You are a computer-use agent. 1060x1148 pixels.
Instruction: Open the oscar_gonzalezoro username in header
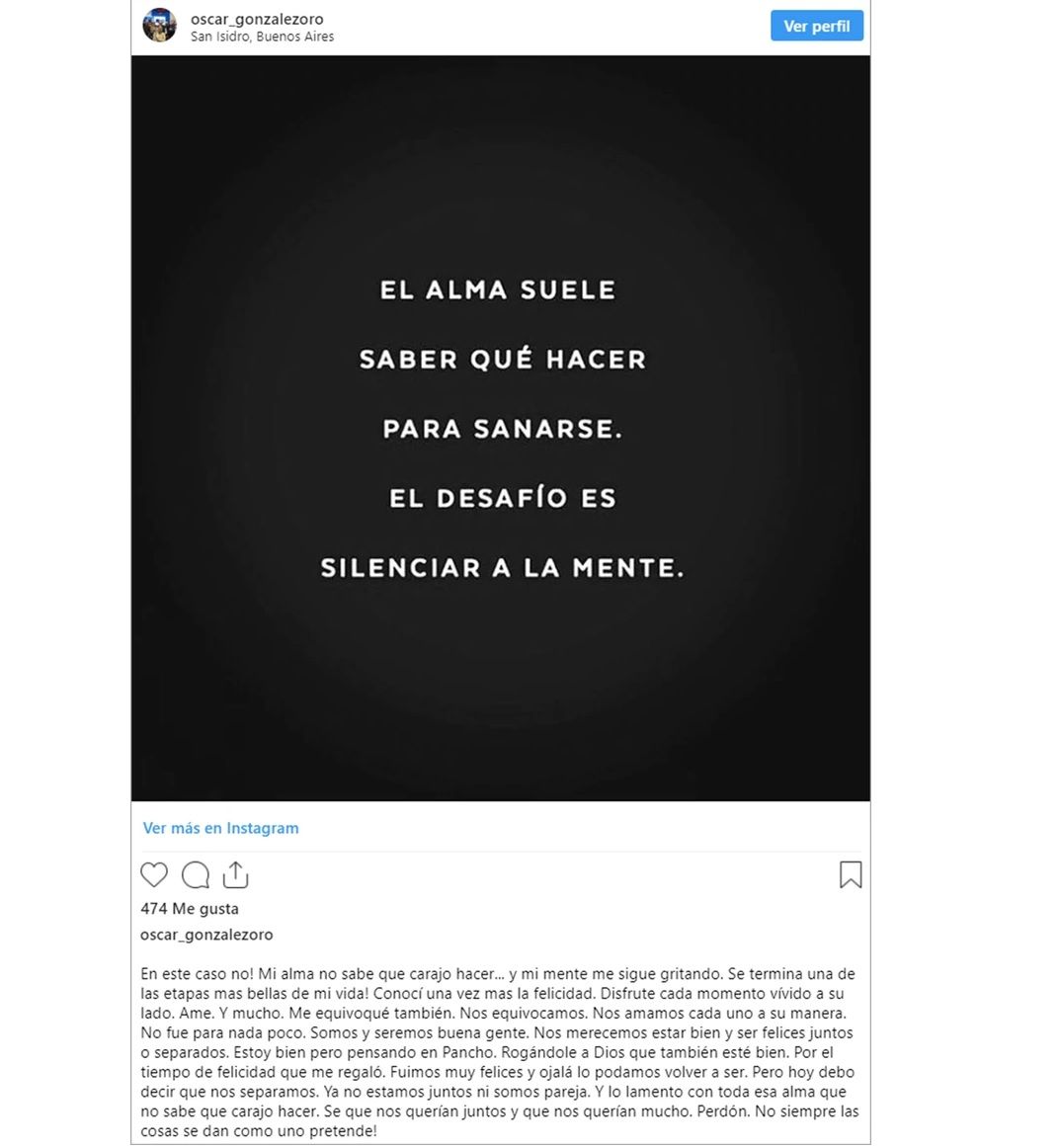pyautogui.click(x=257, y=19)
